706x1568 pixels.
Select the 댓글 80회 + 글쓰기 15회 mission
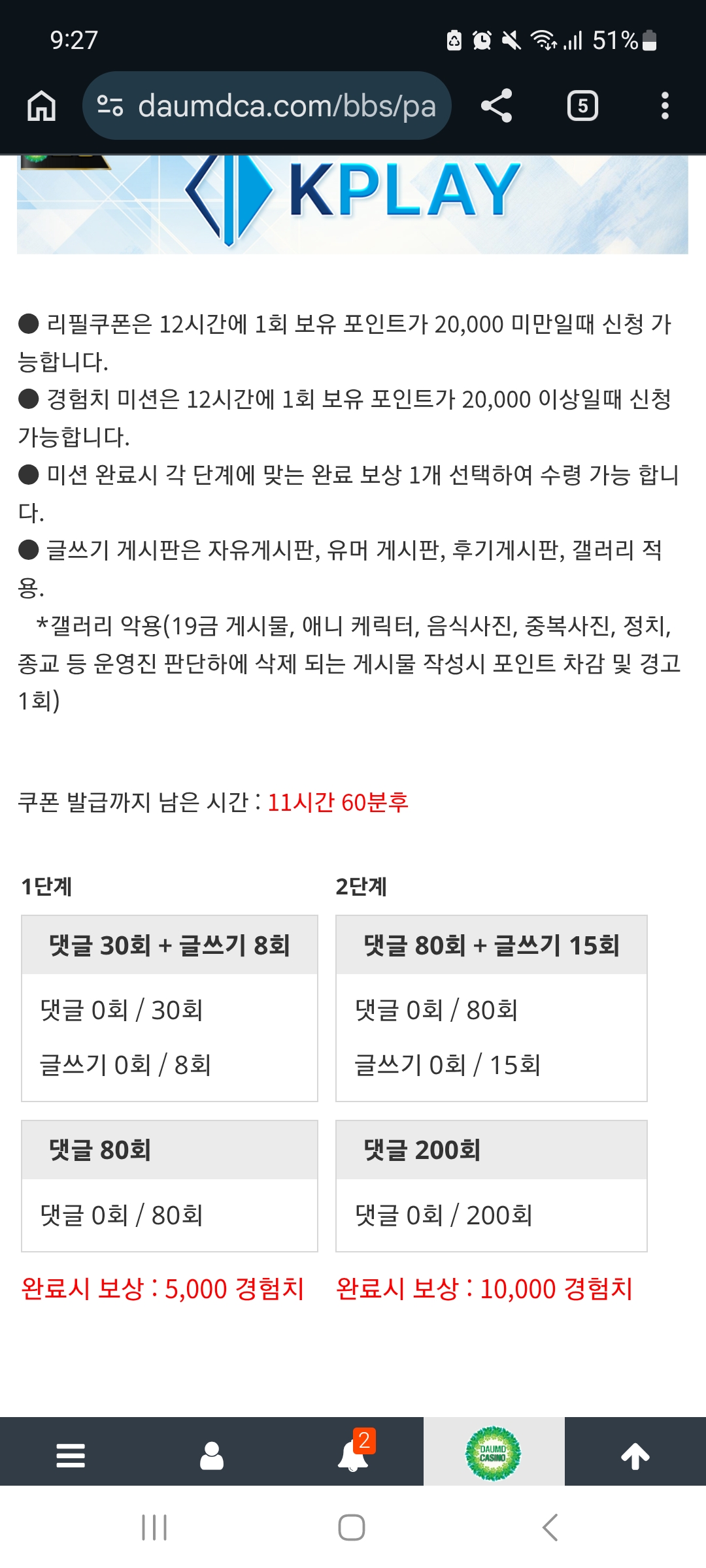coord(491,945)
